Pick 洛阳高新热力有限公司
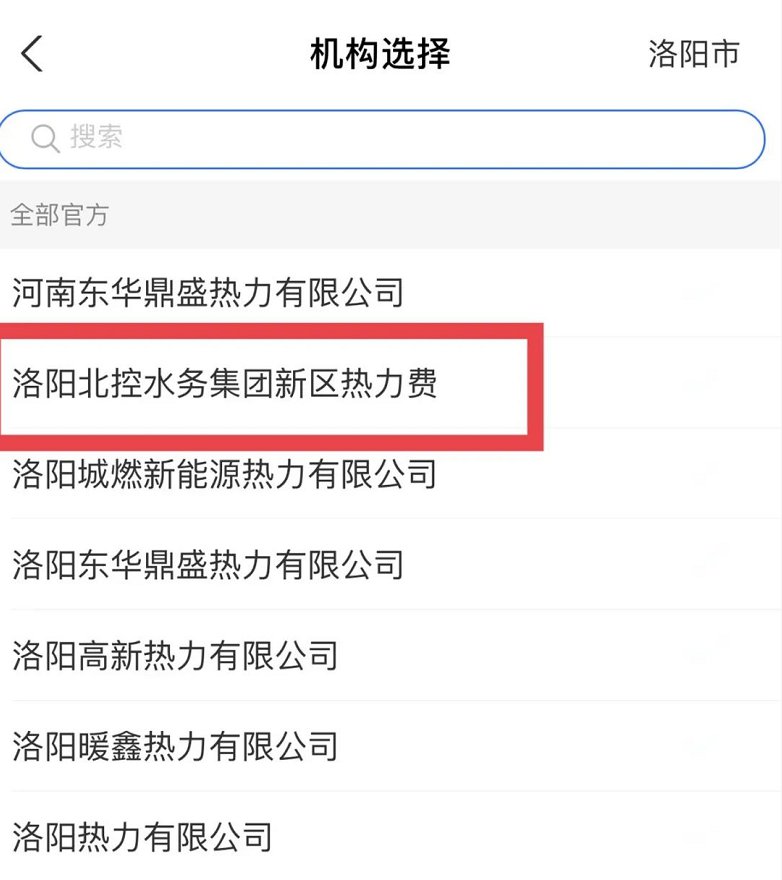Screen dimensions: 782x880 (x=175, y=655)
